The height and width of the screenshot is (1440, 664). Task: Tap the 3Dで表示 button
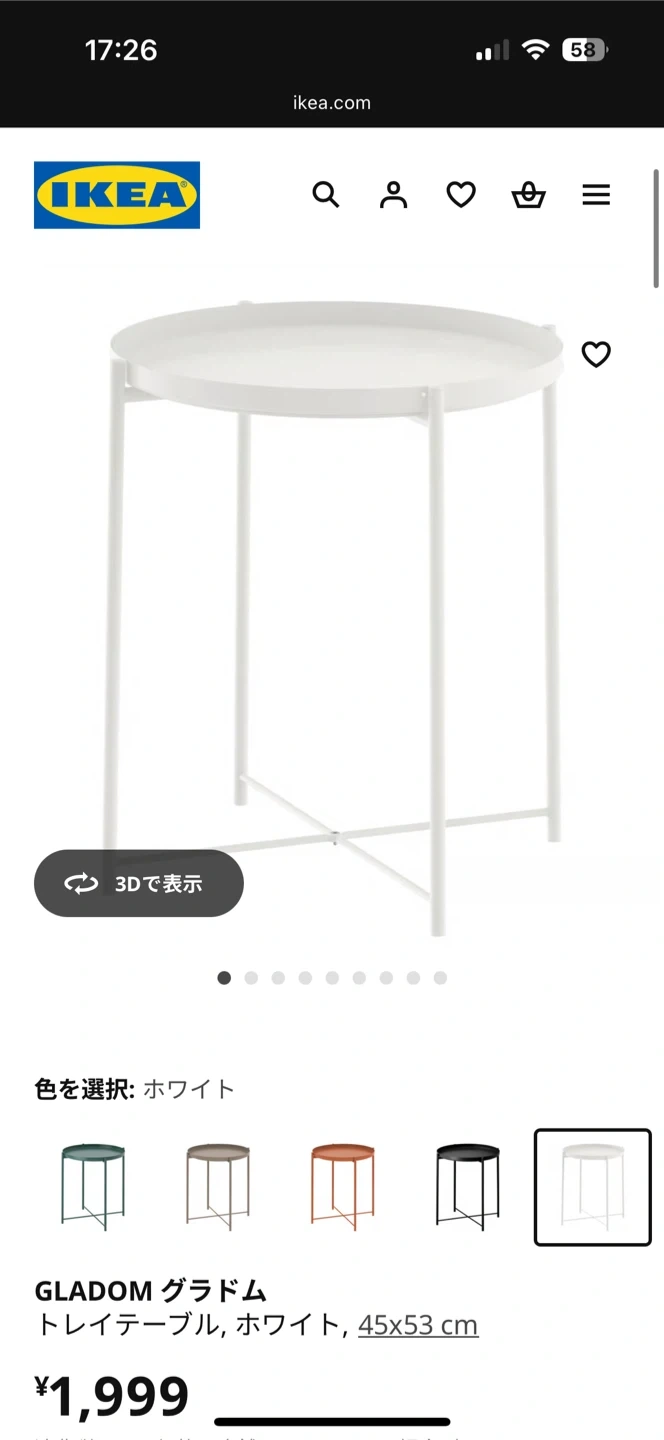(139, 883)
